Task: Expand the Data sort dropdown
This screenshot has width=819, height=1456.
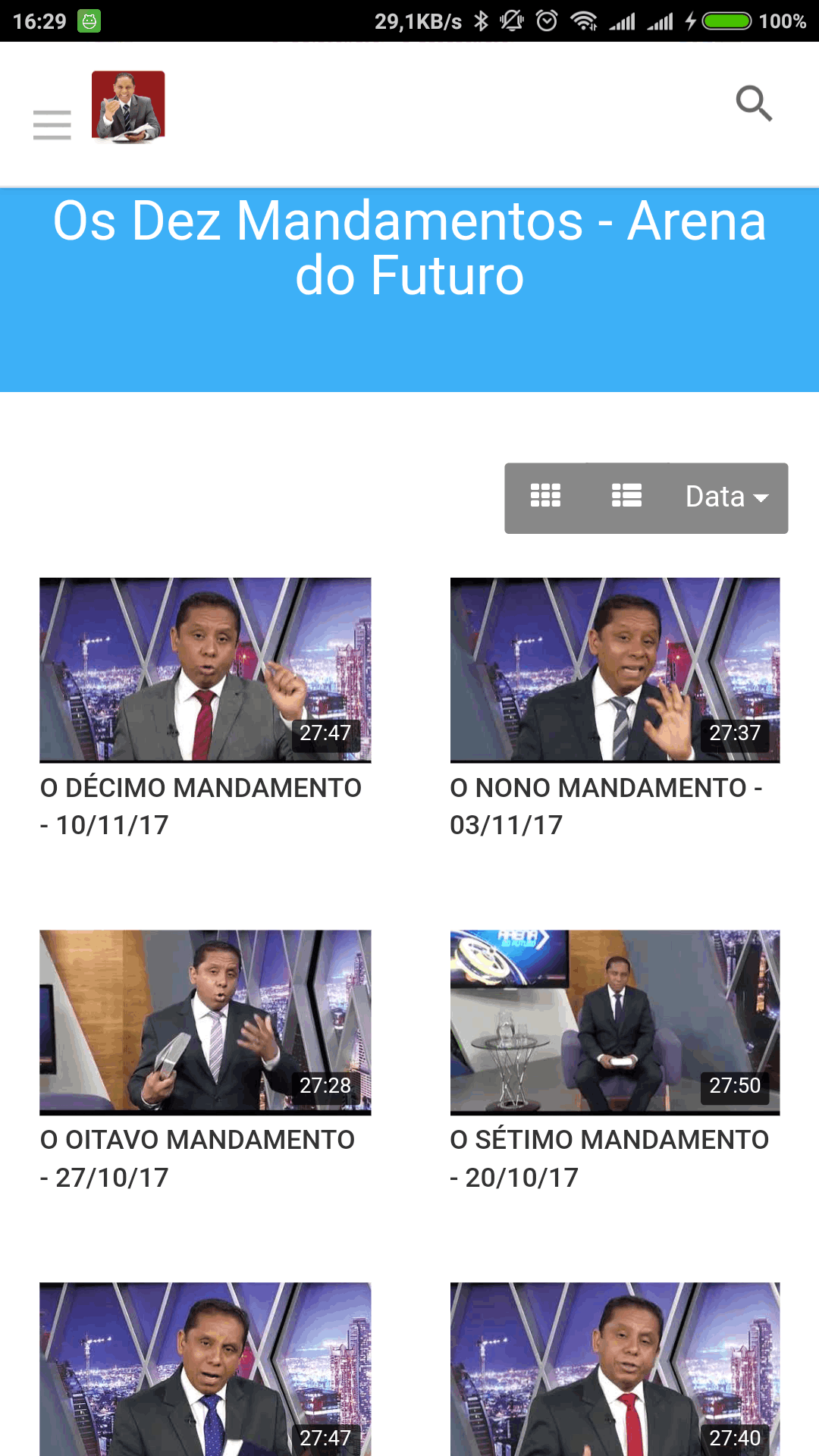Action: tap(726, 497)
